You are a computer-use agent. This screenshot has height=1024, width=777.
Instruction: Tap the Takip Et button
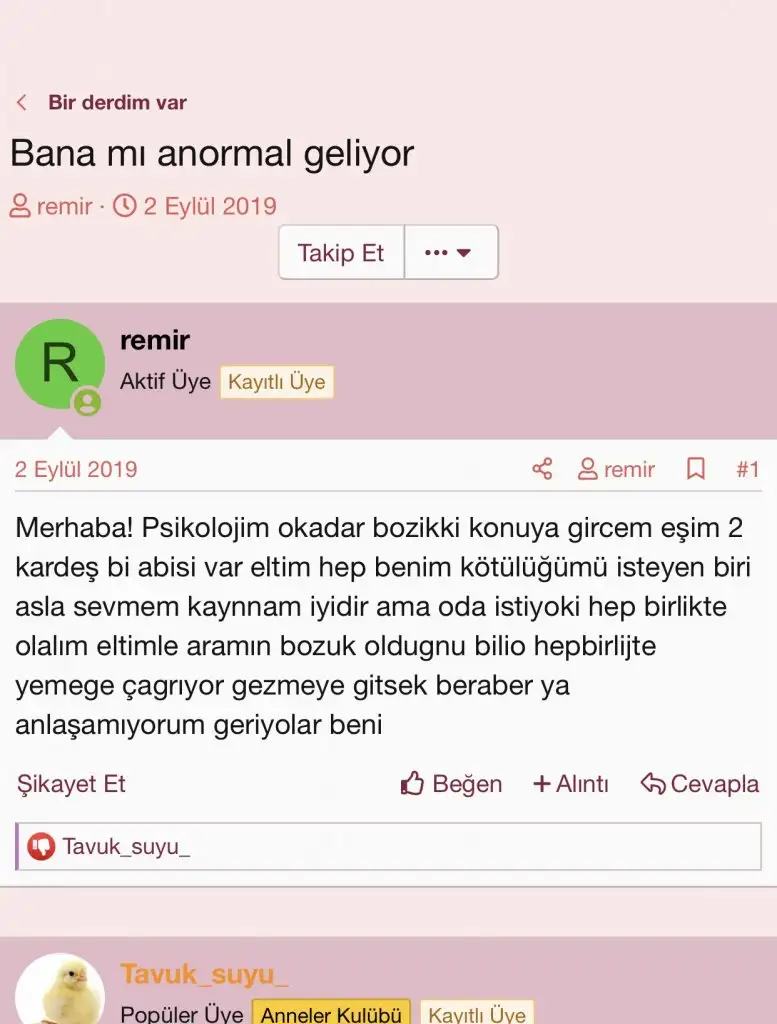341,252
